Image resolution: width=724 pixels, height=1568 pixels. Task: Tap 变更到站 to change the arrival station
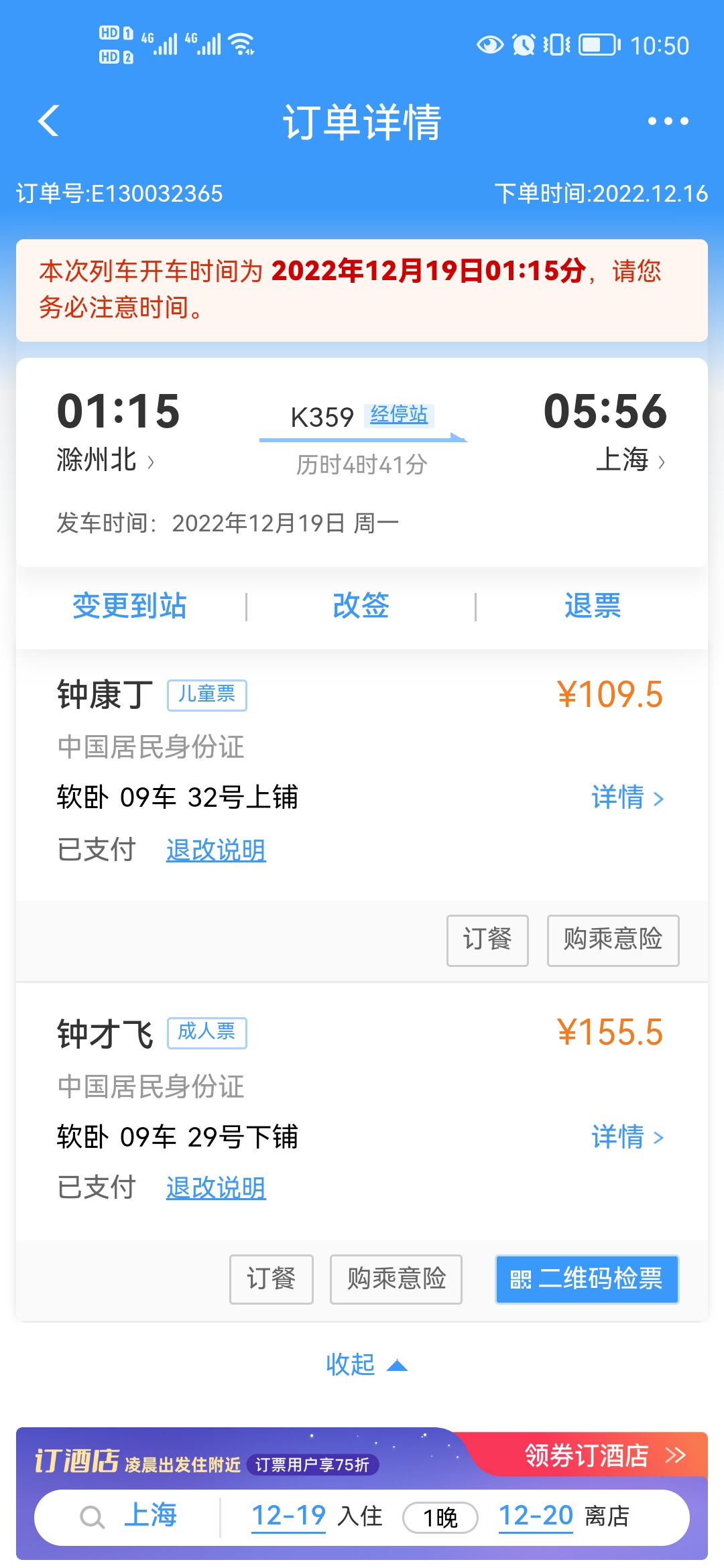point(129,606)
